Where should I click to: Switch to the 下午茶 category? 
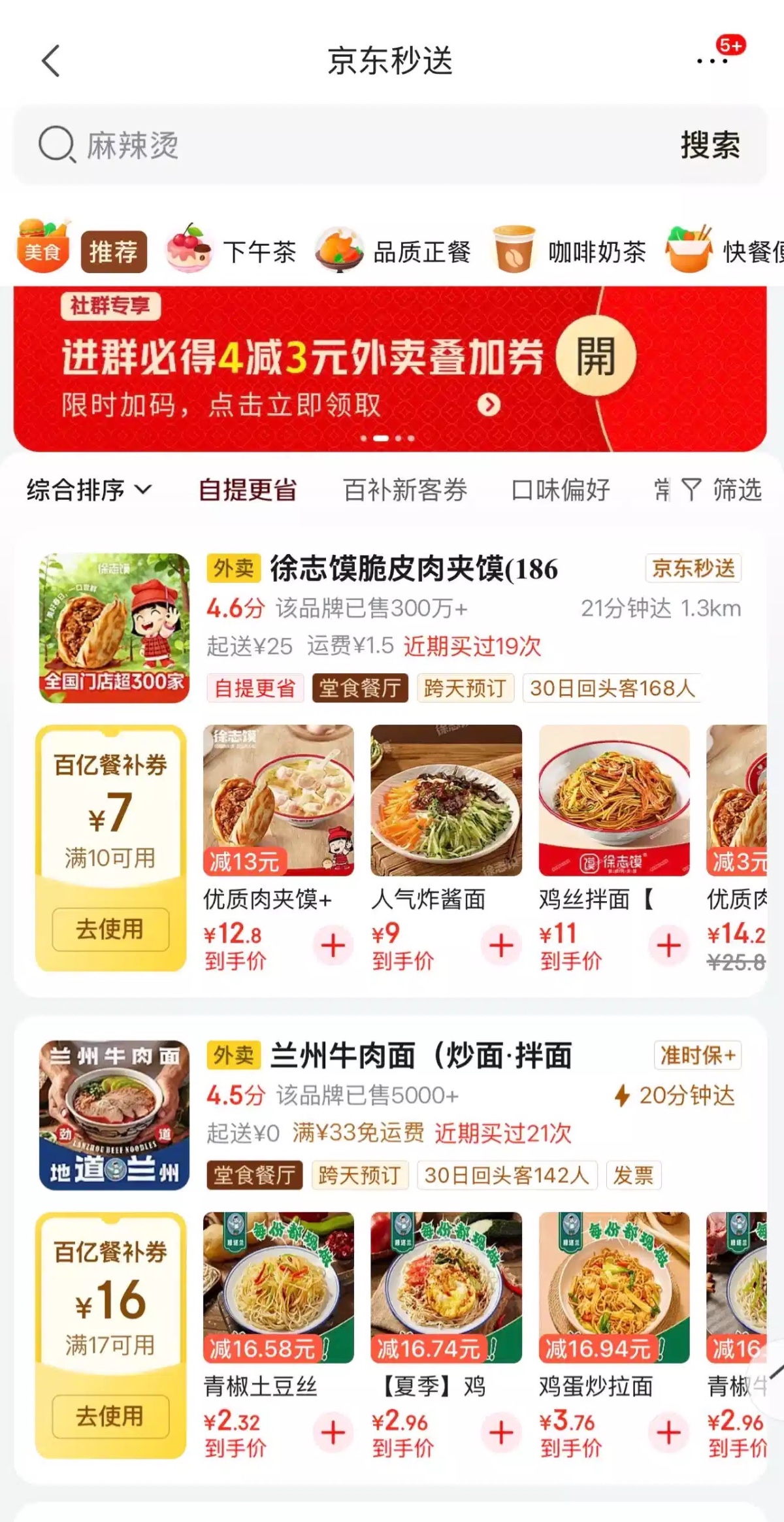(x=233, y=252)
